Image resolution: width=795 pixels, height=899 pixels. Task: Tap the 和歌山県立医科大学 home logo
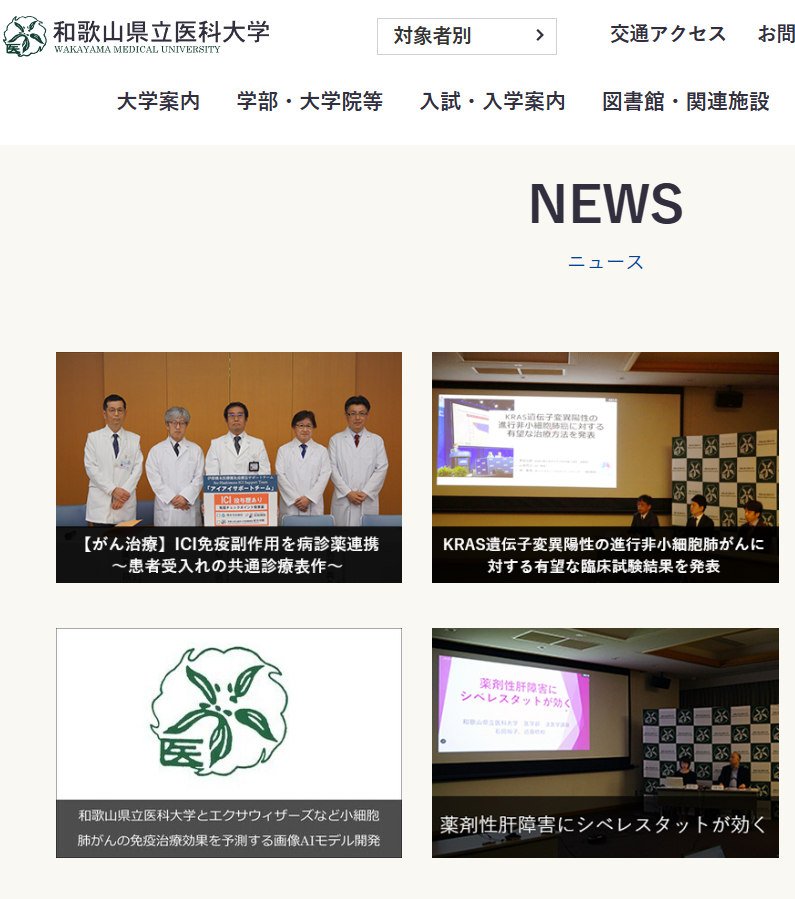(x=137, y=36)
